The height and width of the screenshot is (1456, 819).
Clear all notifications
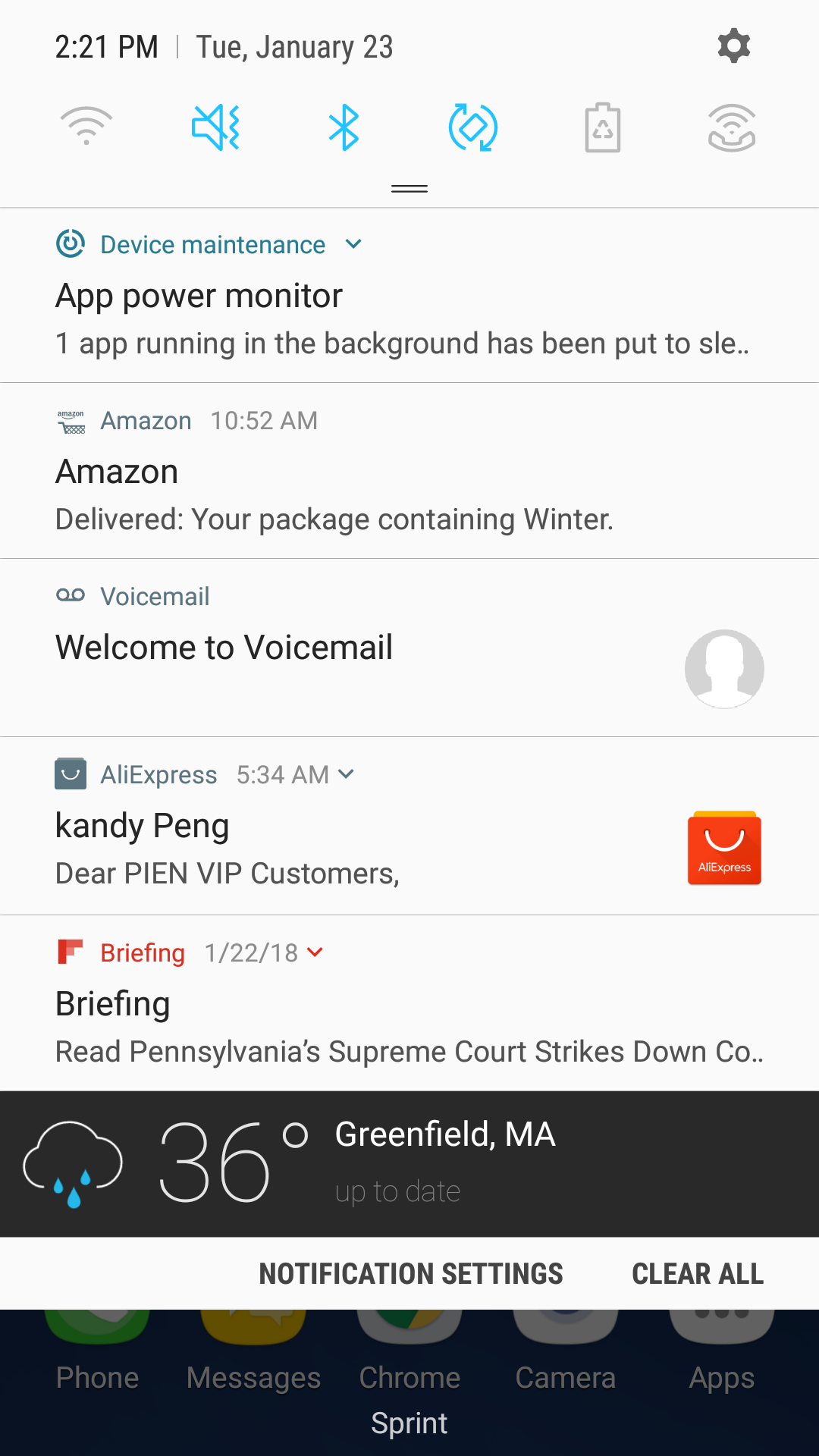698,1274
